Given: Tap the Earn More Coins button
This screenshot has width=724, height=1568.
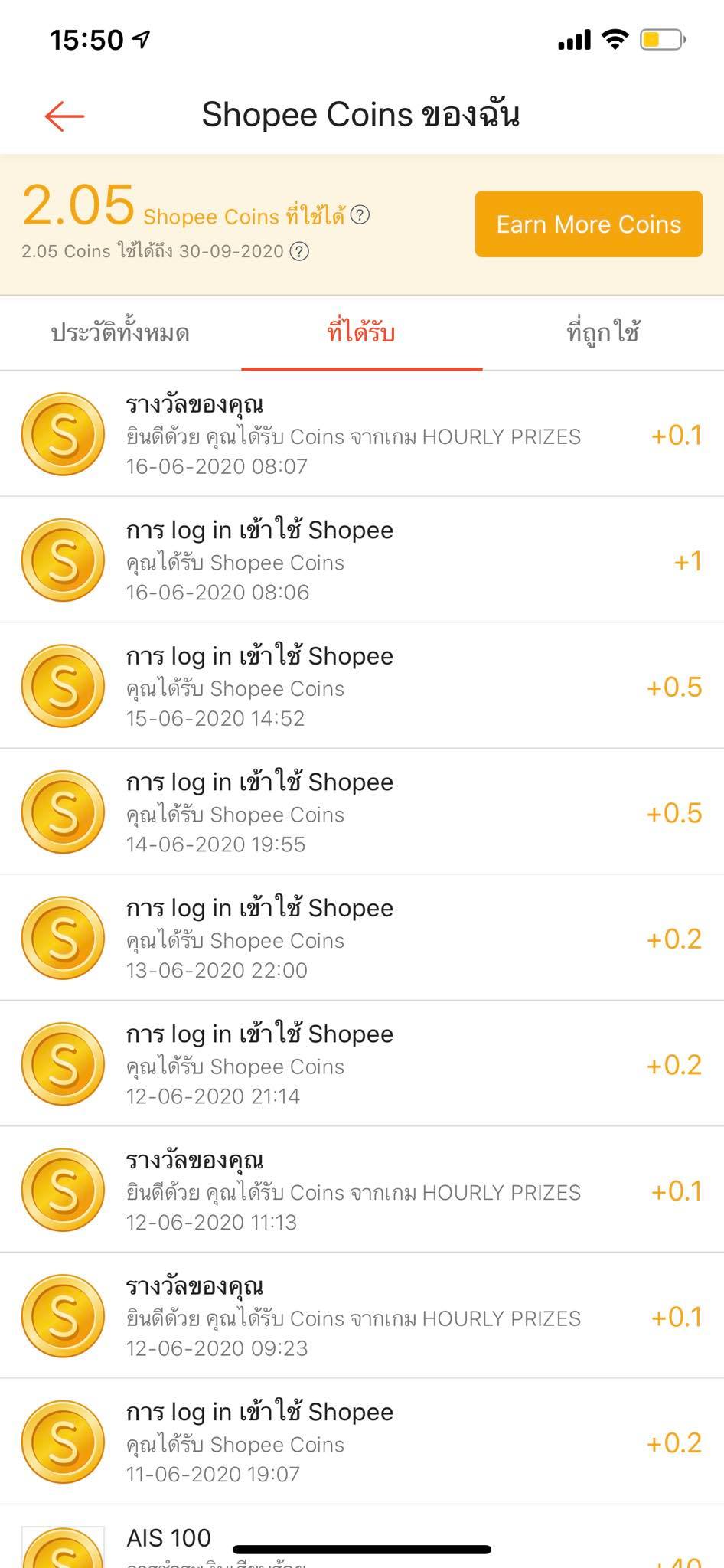Looking at the screenshot, I should (588, 224).
